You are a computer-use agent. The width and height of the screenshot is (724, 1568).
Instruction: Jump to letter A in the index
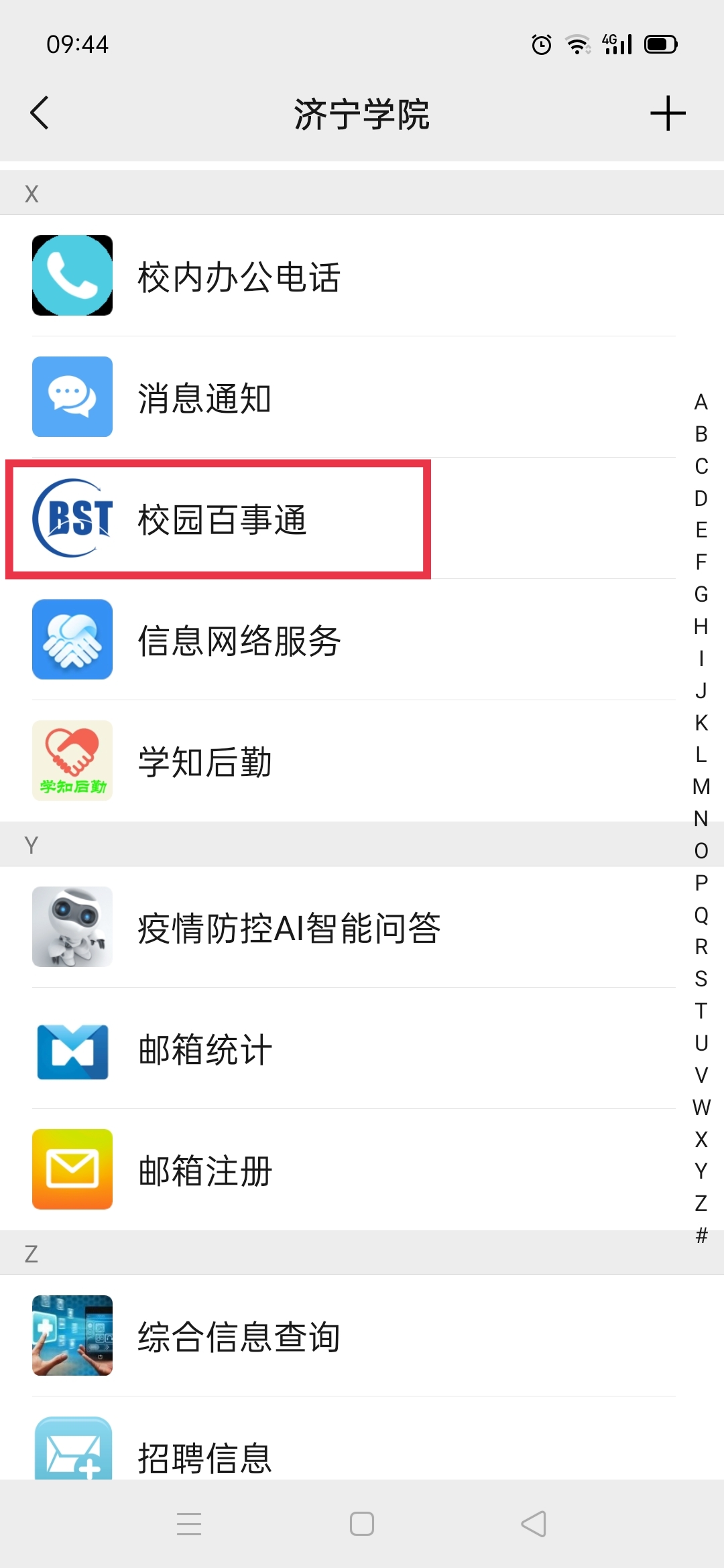[701, 402]
